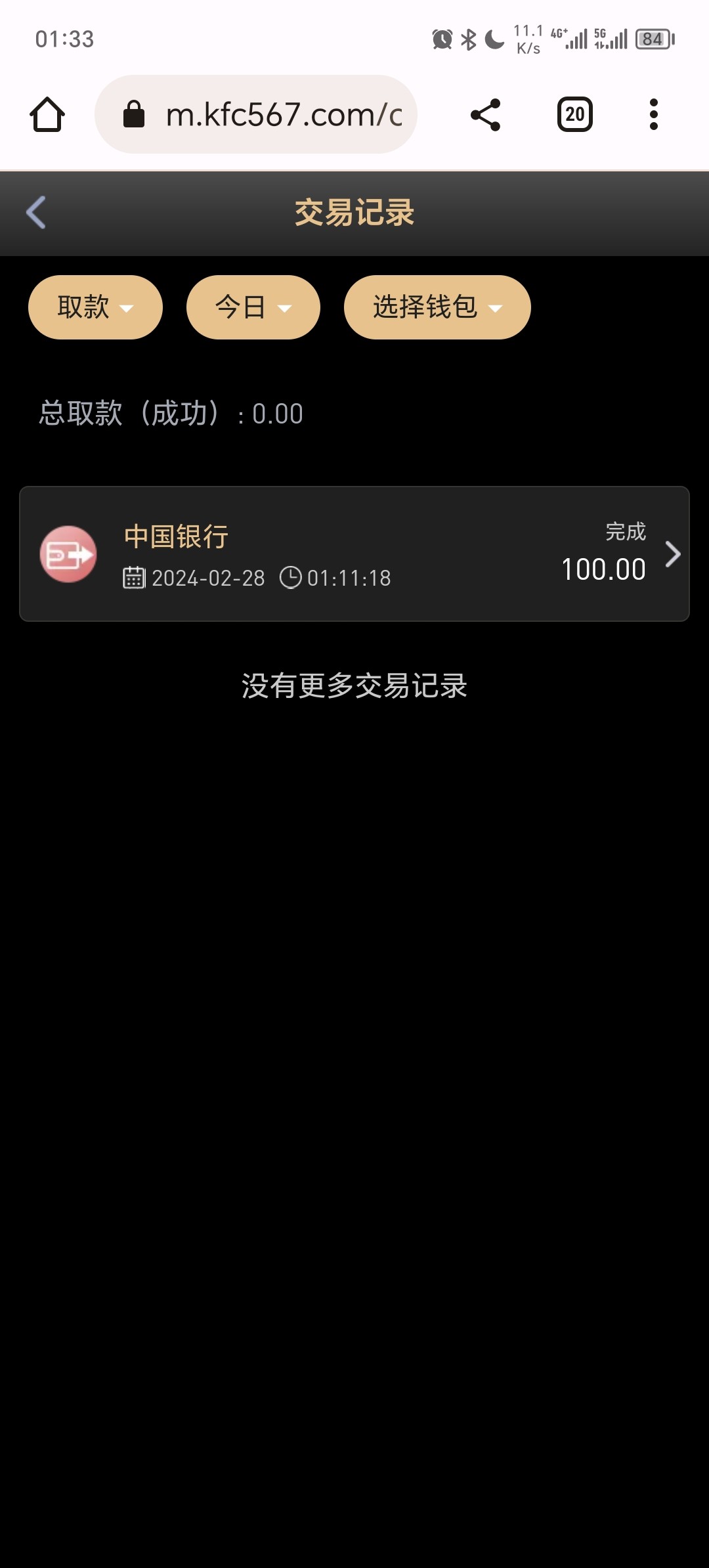Open the 中国银行 100.00 withdrawal record

pos(354,554)
